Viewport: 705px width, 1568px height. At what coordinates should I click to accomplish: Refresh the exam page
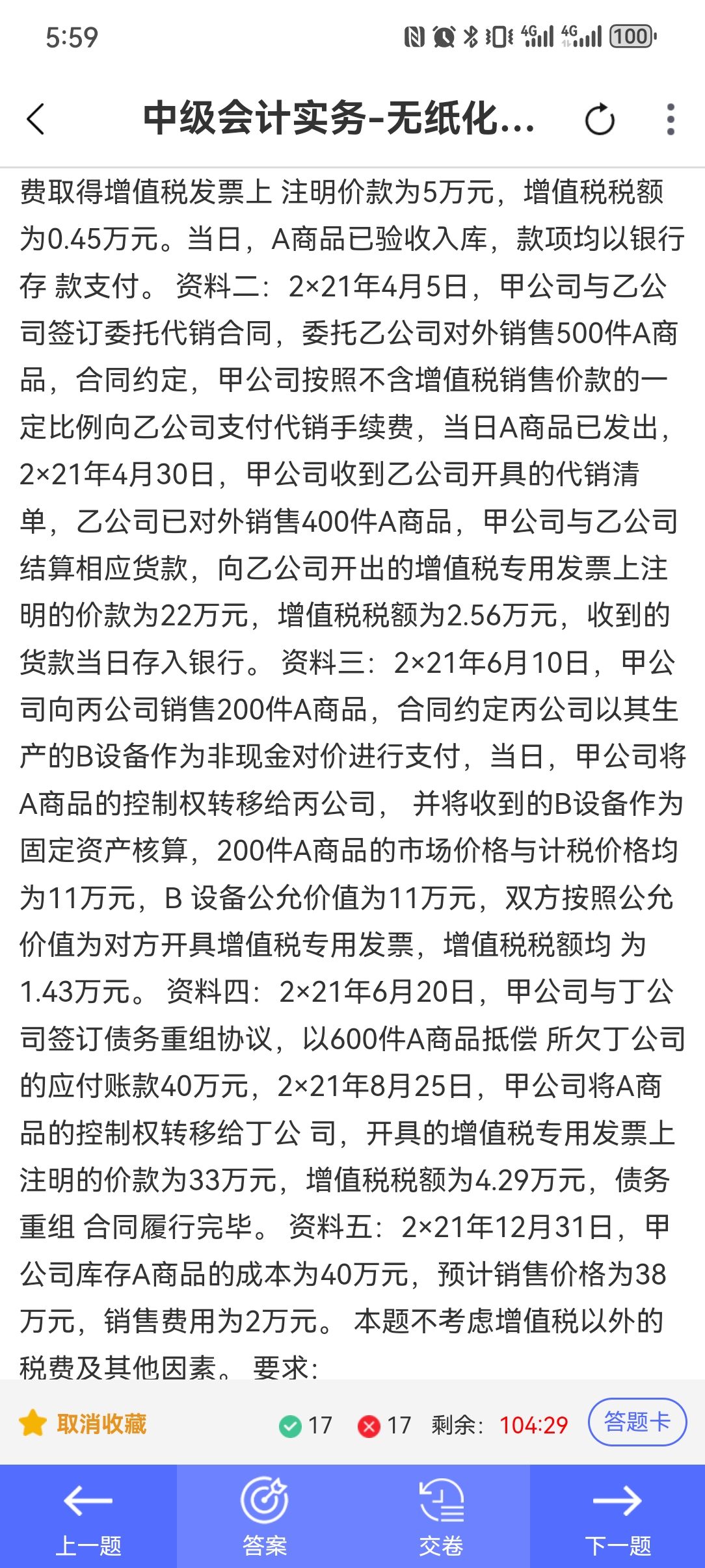600,120
